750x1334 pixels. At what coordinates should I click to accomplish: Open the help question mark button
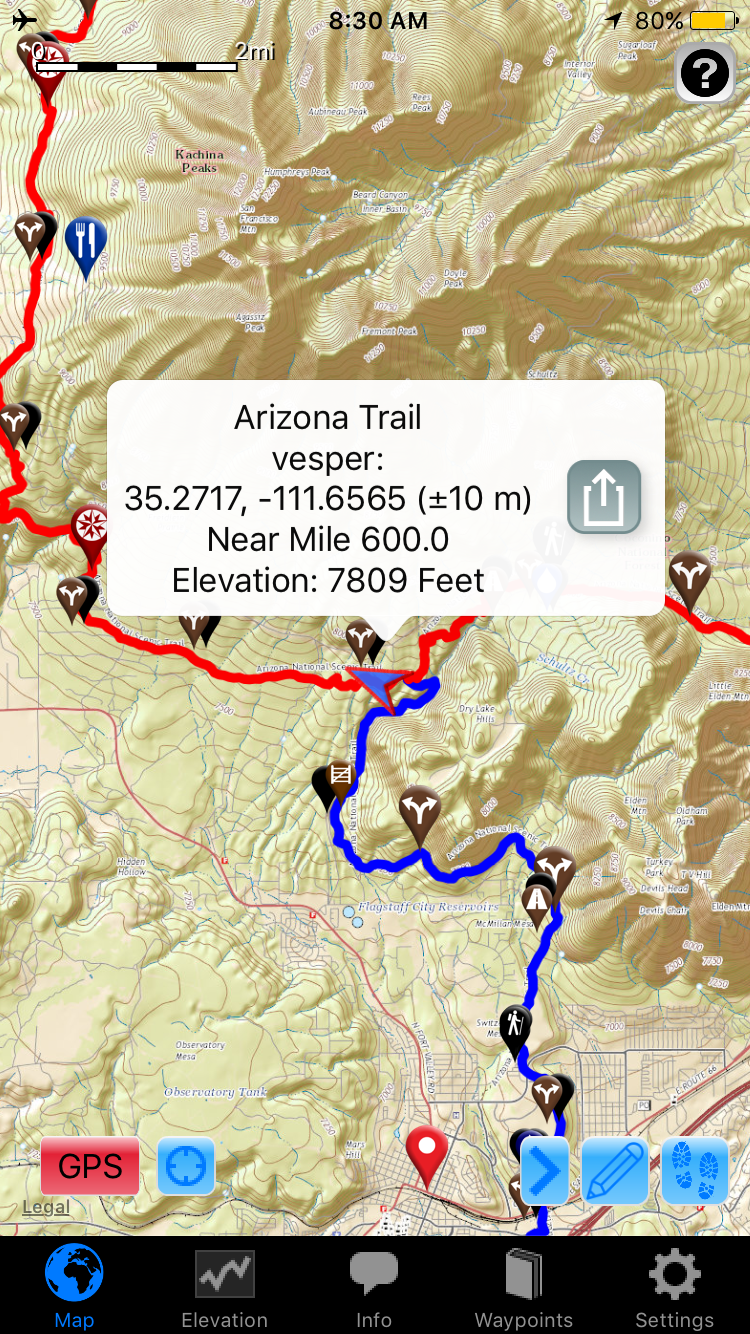(705, 72)
